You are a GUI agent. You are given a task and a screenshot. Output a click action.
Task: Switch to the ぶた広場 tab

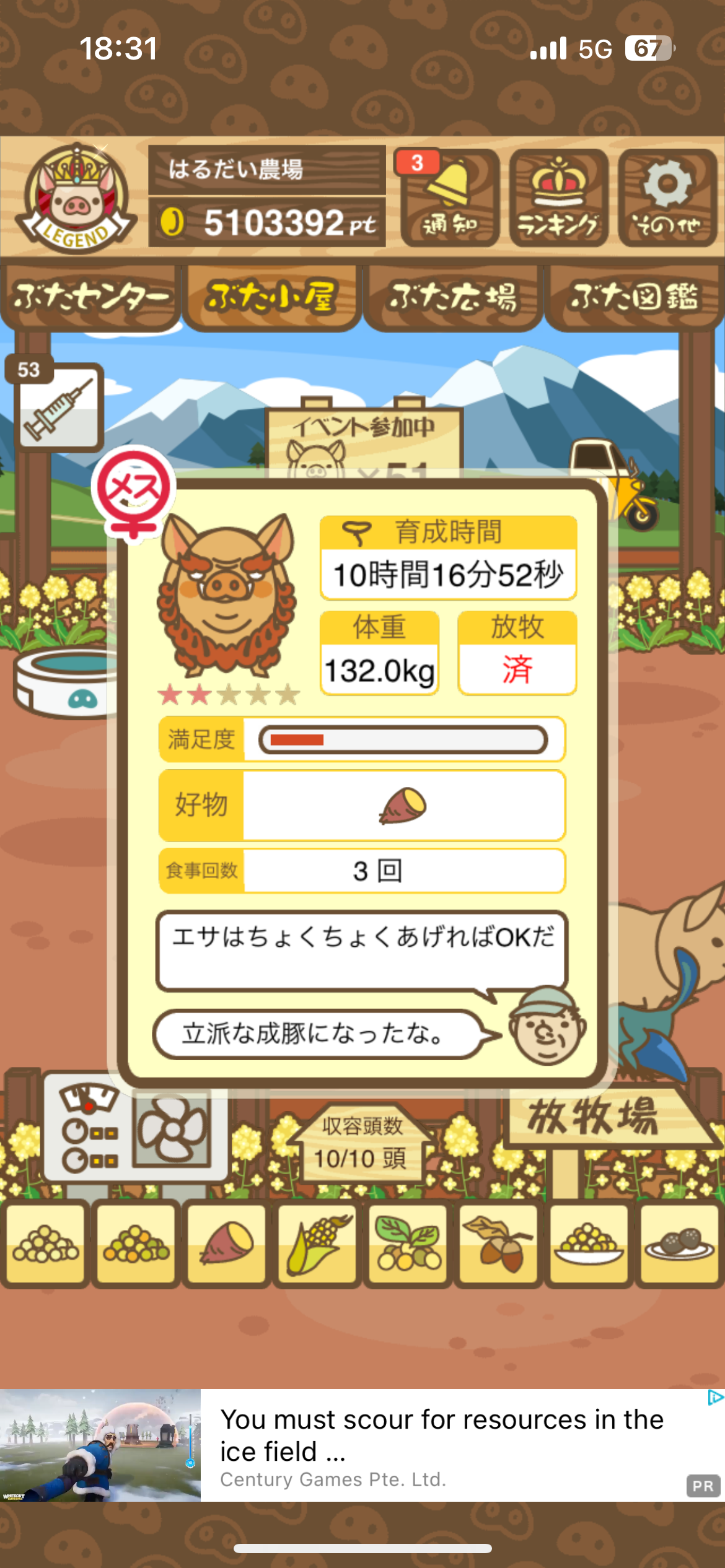(x=453, y=297)
